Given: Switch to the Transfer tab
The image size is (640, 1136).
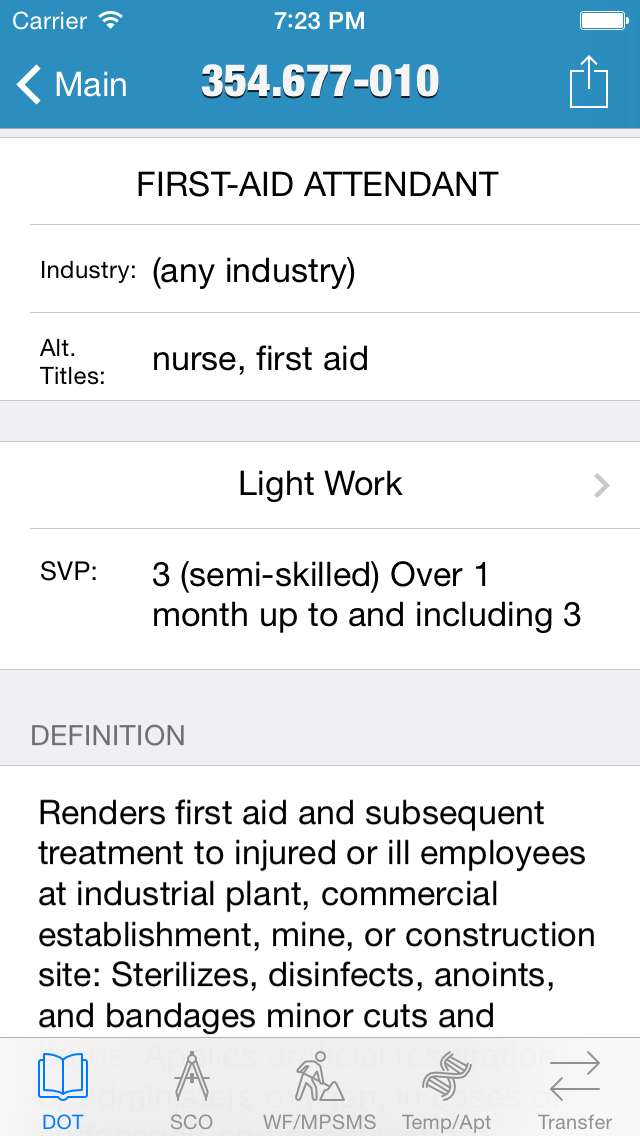Looking at the screenshot, I should pos(575,1090).
